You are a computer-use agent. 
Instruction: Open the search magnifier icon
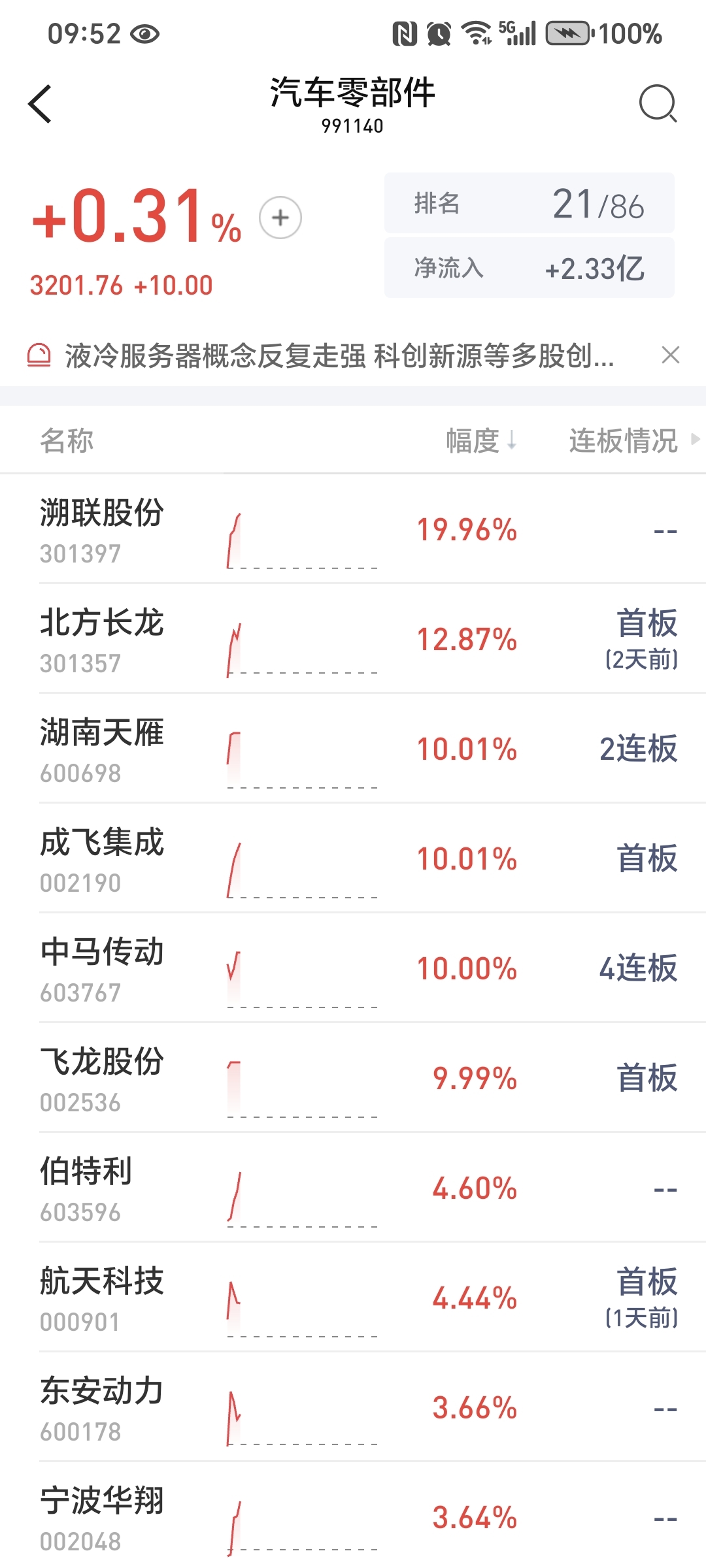(x=658, y=103)
